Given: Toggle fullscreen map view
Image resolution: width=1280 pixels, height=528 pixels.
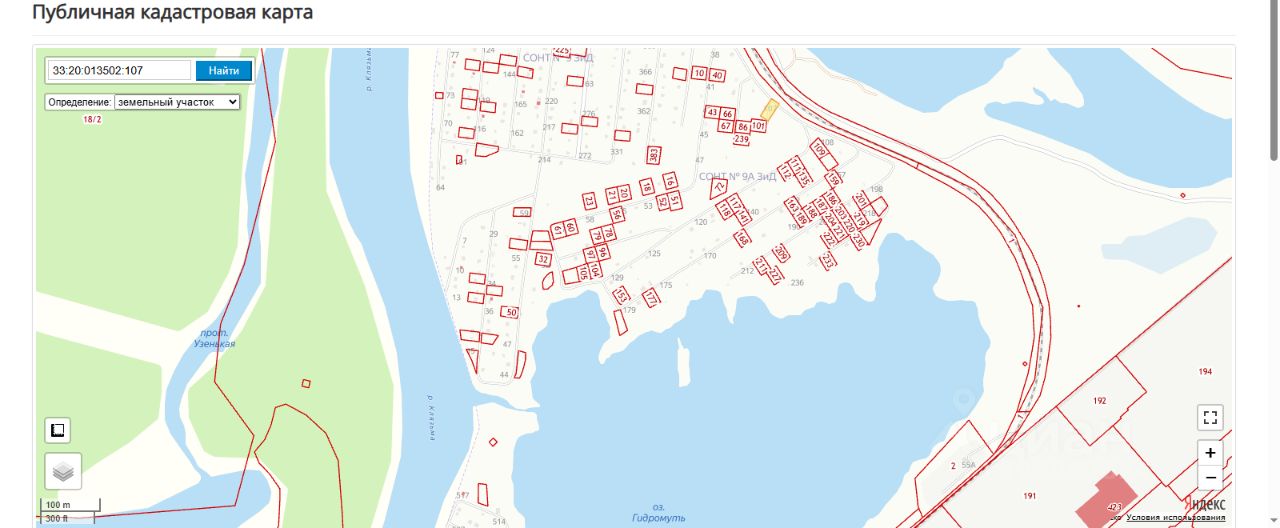Looking at the screenshot, I should click(x=1210, y=418).
